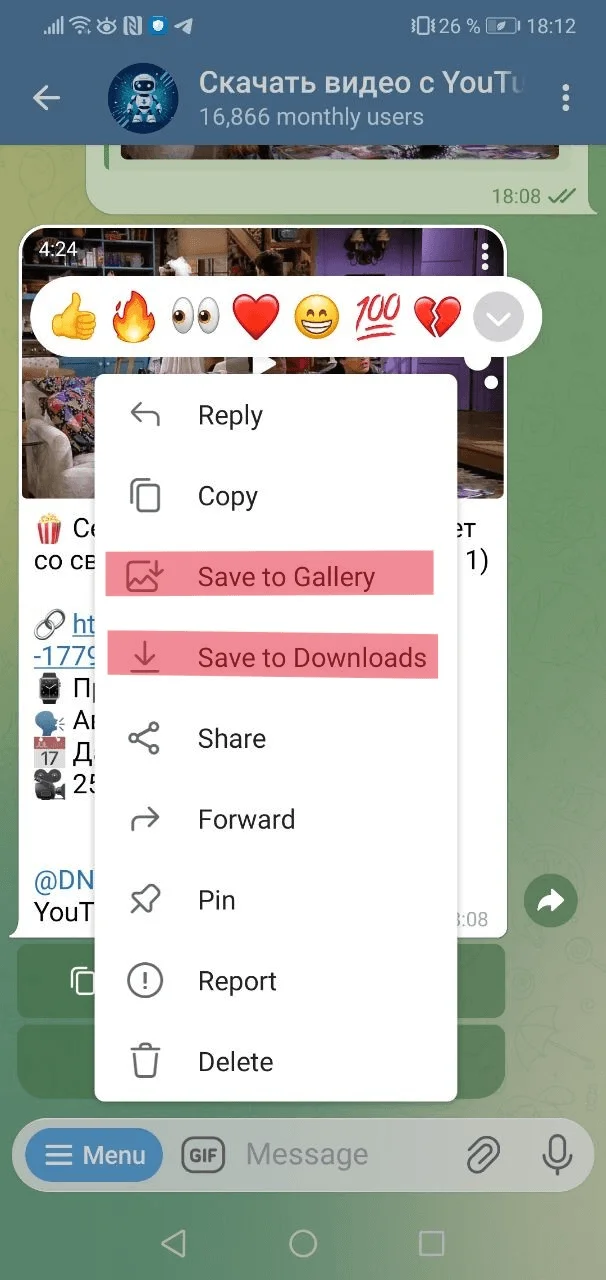Image resolution: width=606 pixels, height=1280 pixels.
Task: Report this message
Action: pos(237,981)
